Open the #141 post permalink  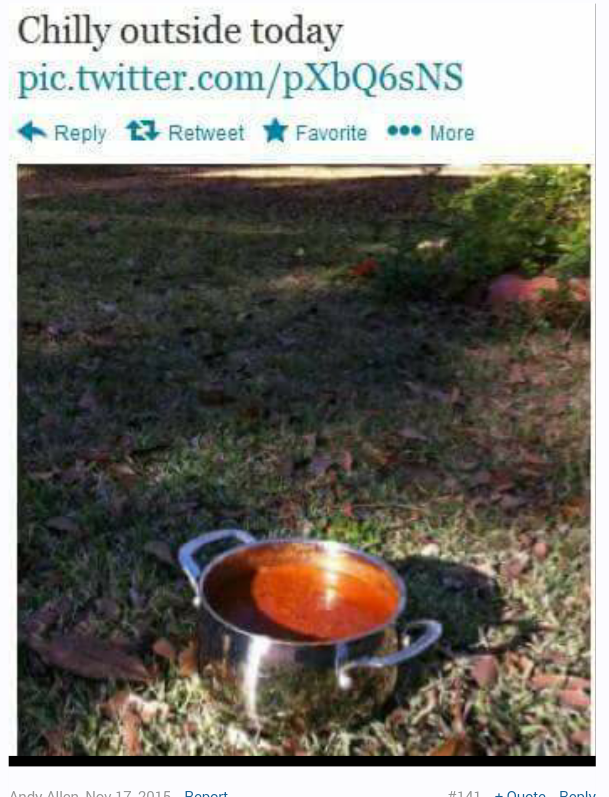click(464, 793)
